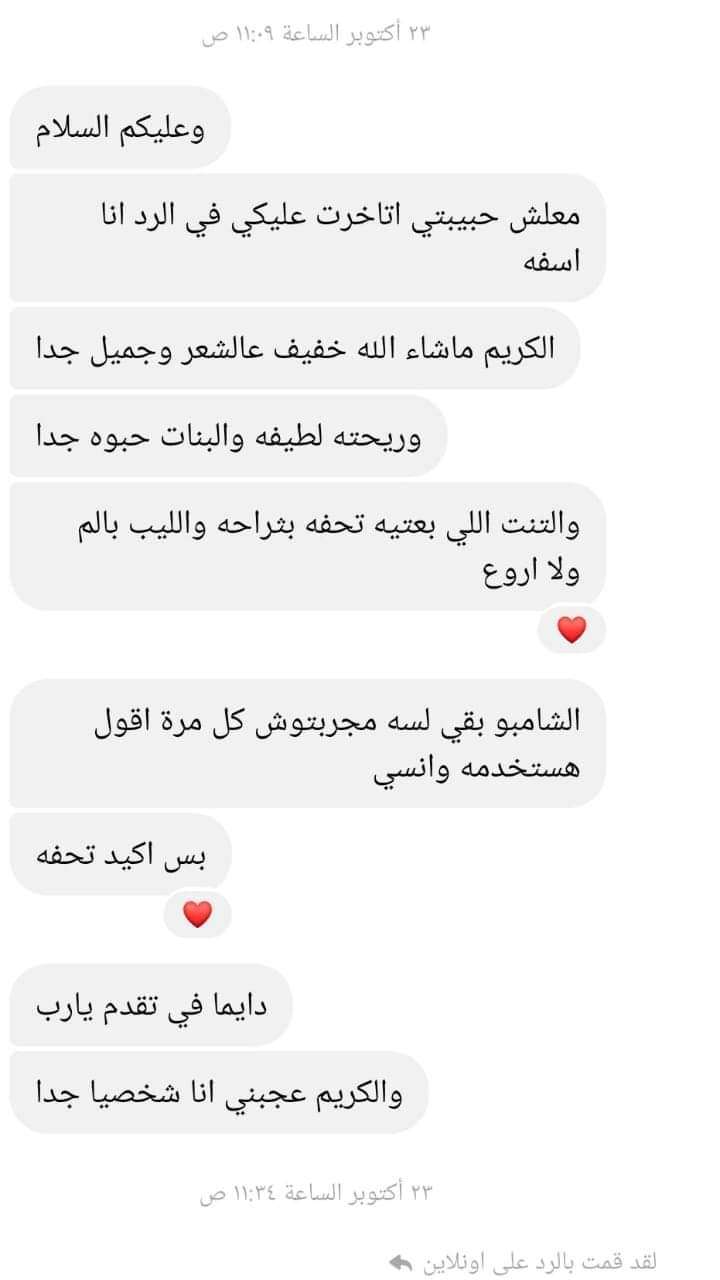Open heart reaction under the 'ولا اروع' message
Screen dimensions: 720x1280
click(571, 630)
